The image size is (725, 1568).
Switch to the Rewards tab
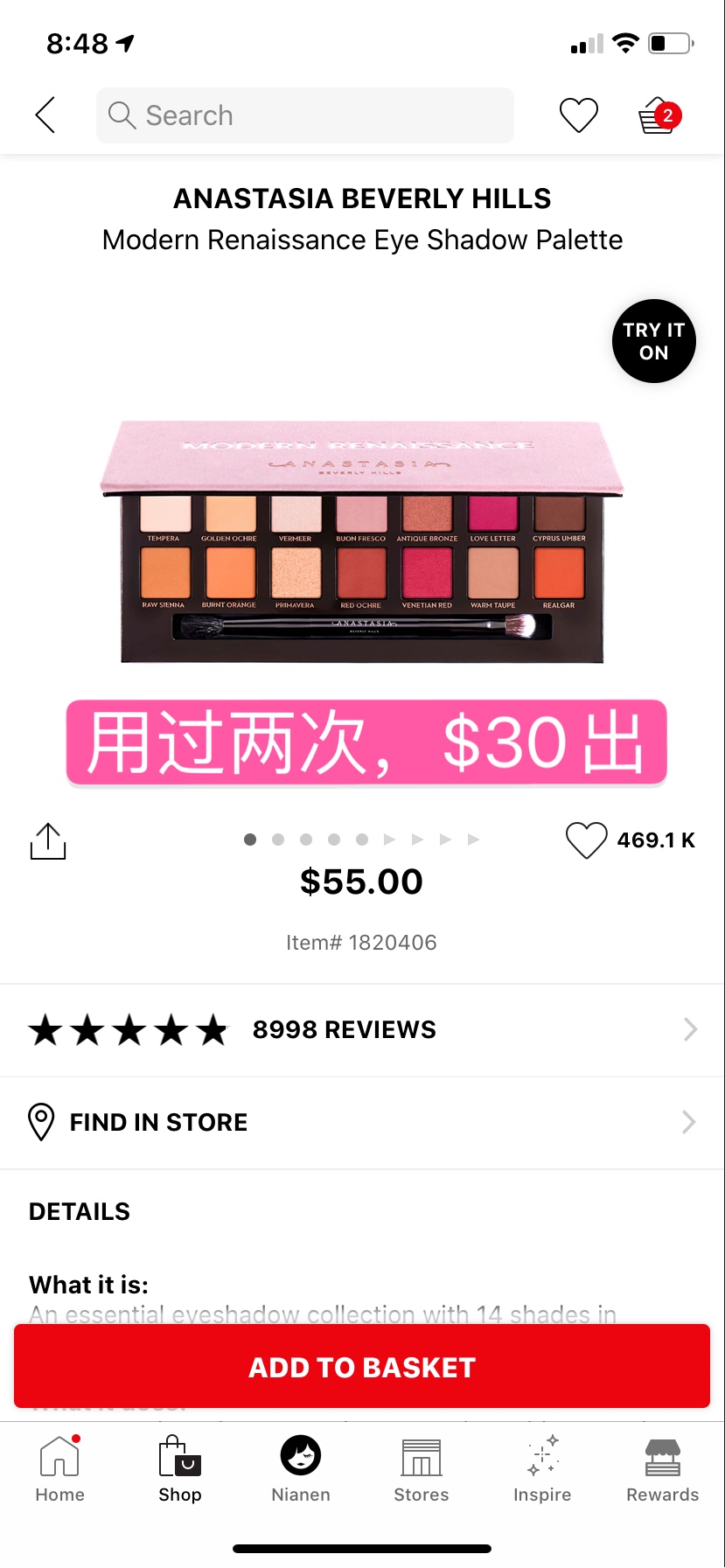pos(663,1469)
